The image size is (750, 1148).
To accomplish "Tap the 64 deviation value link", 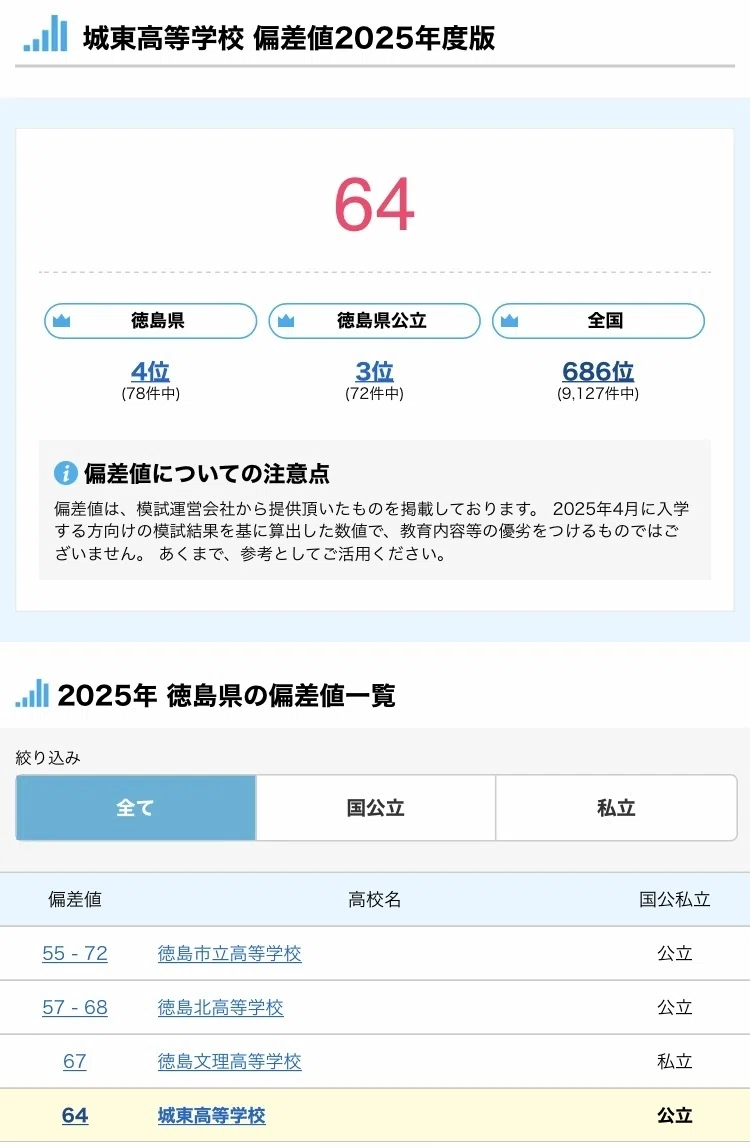I will pos(75,1116).
